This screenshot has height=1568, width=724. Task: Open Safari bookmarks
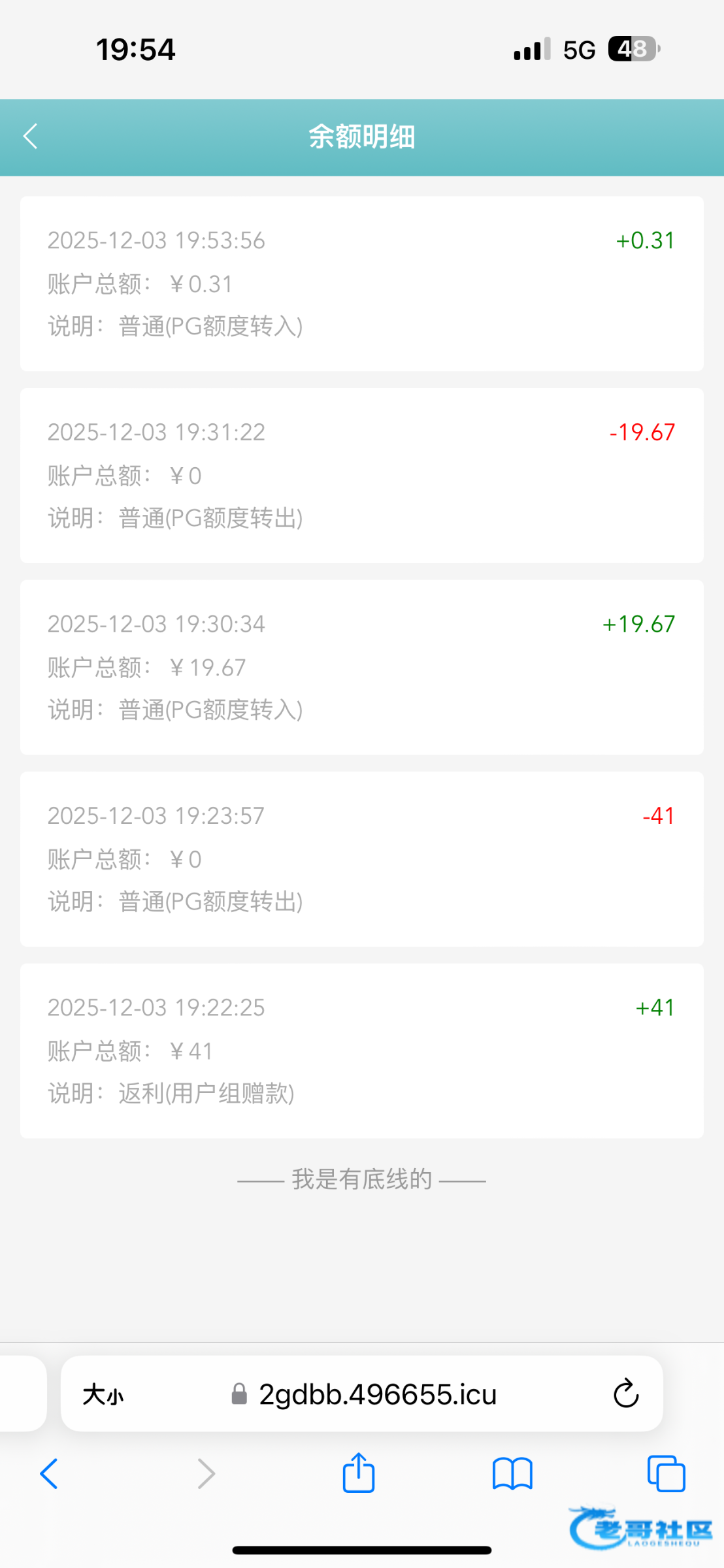tap(512, 1473)
